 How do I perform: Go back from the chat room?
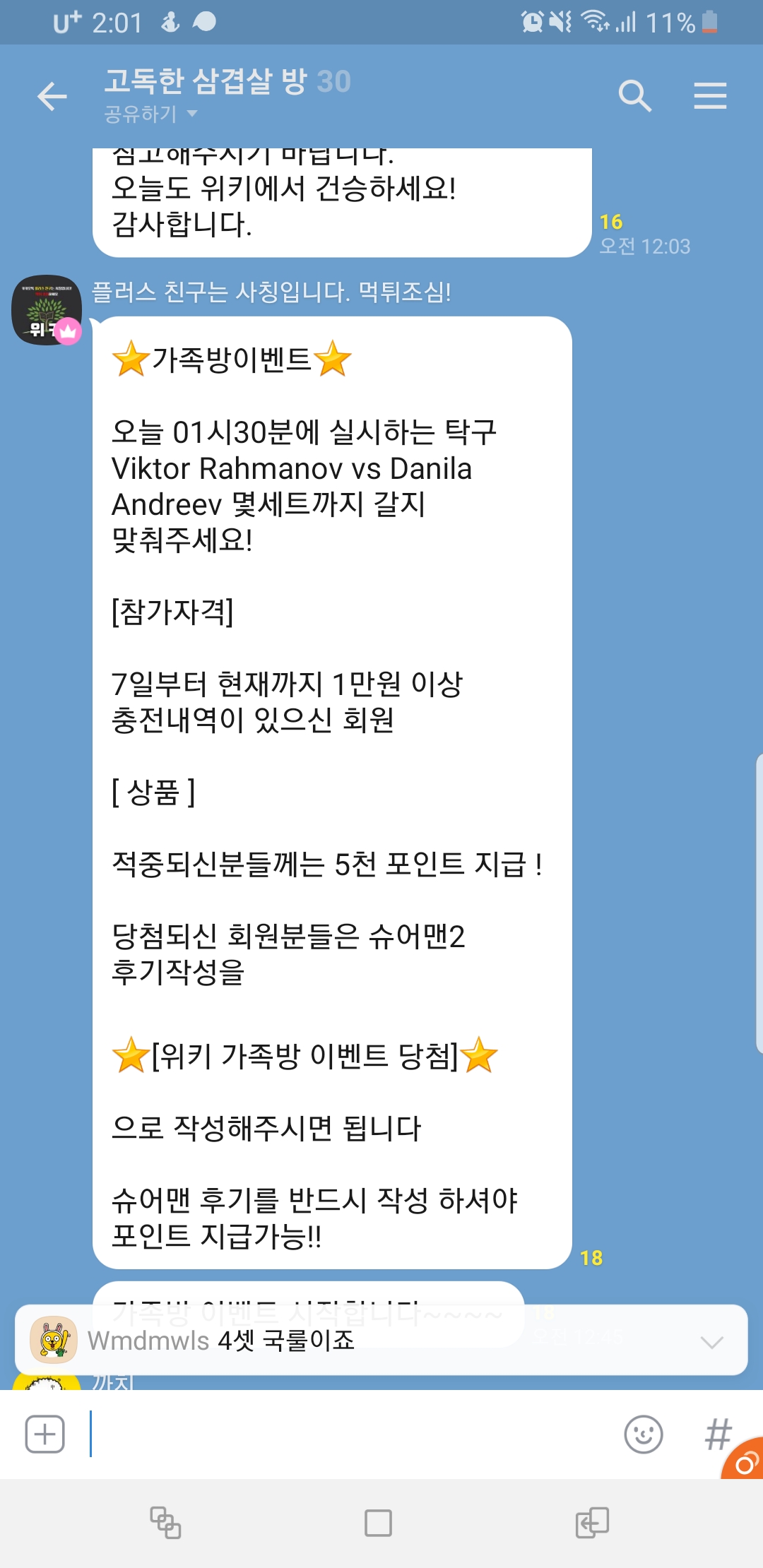click(x=52, y=96)
